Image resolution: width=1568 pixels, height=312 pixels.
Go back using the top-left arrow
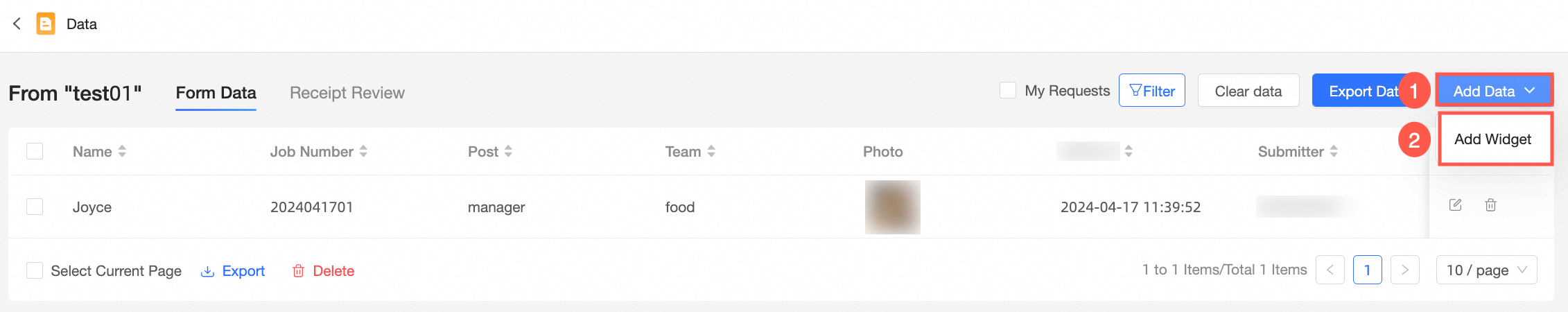click(17, 24)
